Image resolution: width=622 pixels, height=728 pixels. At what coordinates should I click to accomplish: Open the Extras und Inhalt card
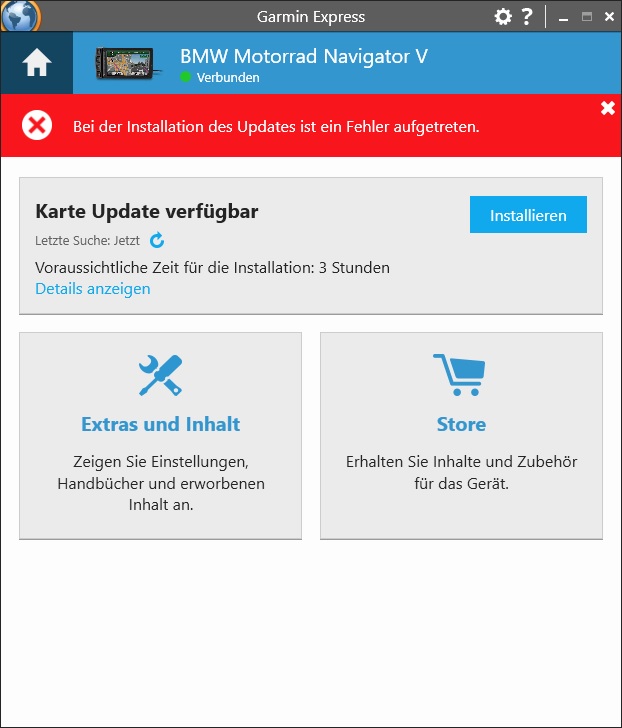pos(160,435)
